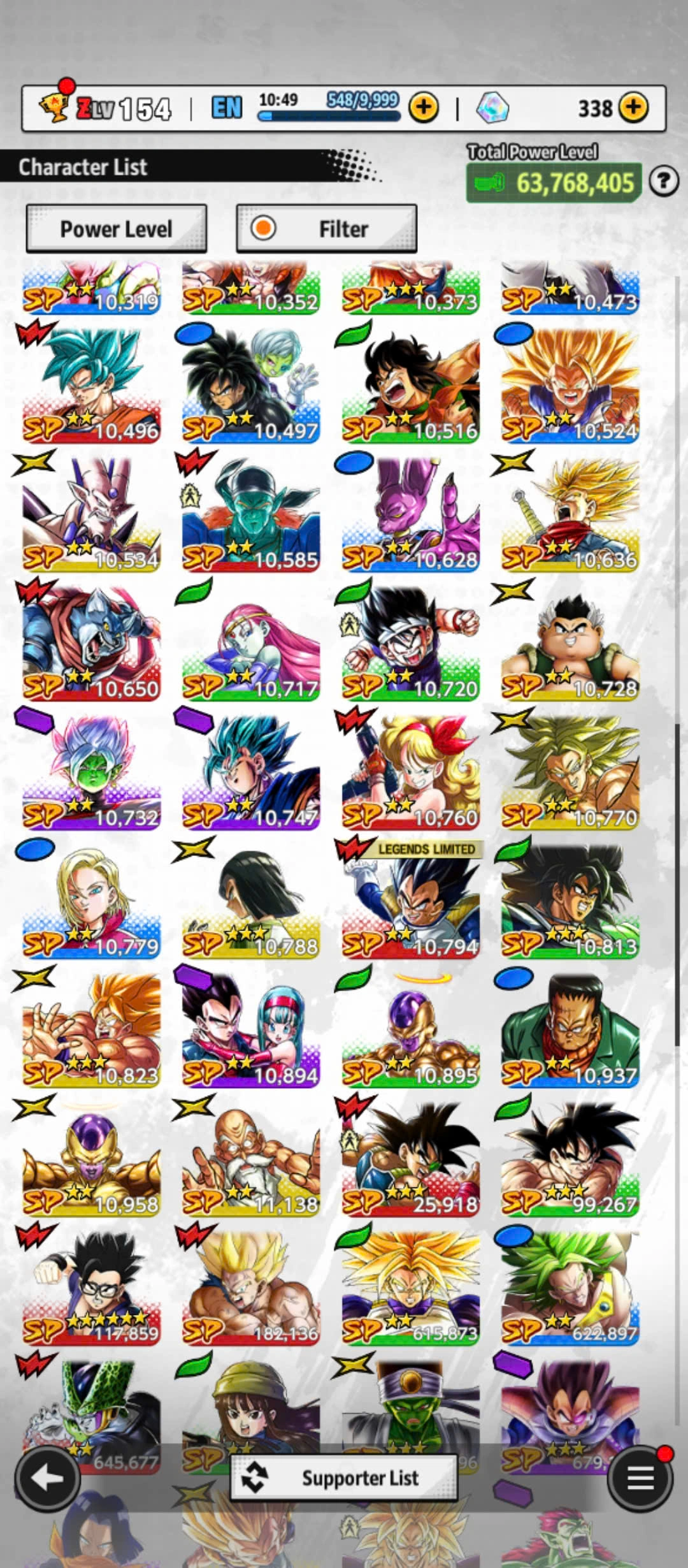Viewport: 688px width, 1568px height.
Task: Open Total Power Level help icon
Action: pyautogui.click(x=664, y=182)
